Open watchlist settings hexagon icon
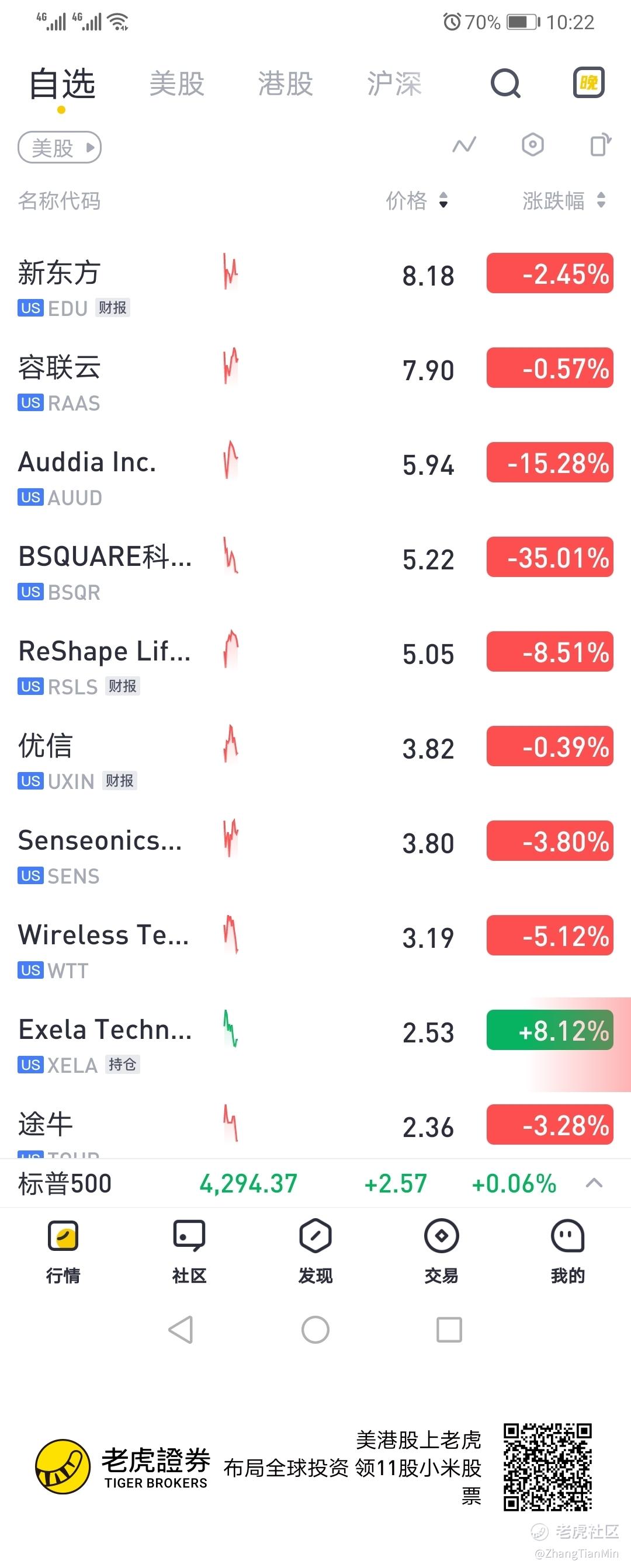The height and width of the screenshot is (1568, 631). [x=532, y=145]
